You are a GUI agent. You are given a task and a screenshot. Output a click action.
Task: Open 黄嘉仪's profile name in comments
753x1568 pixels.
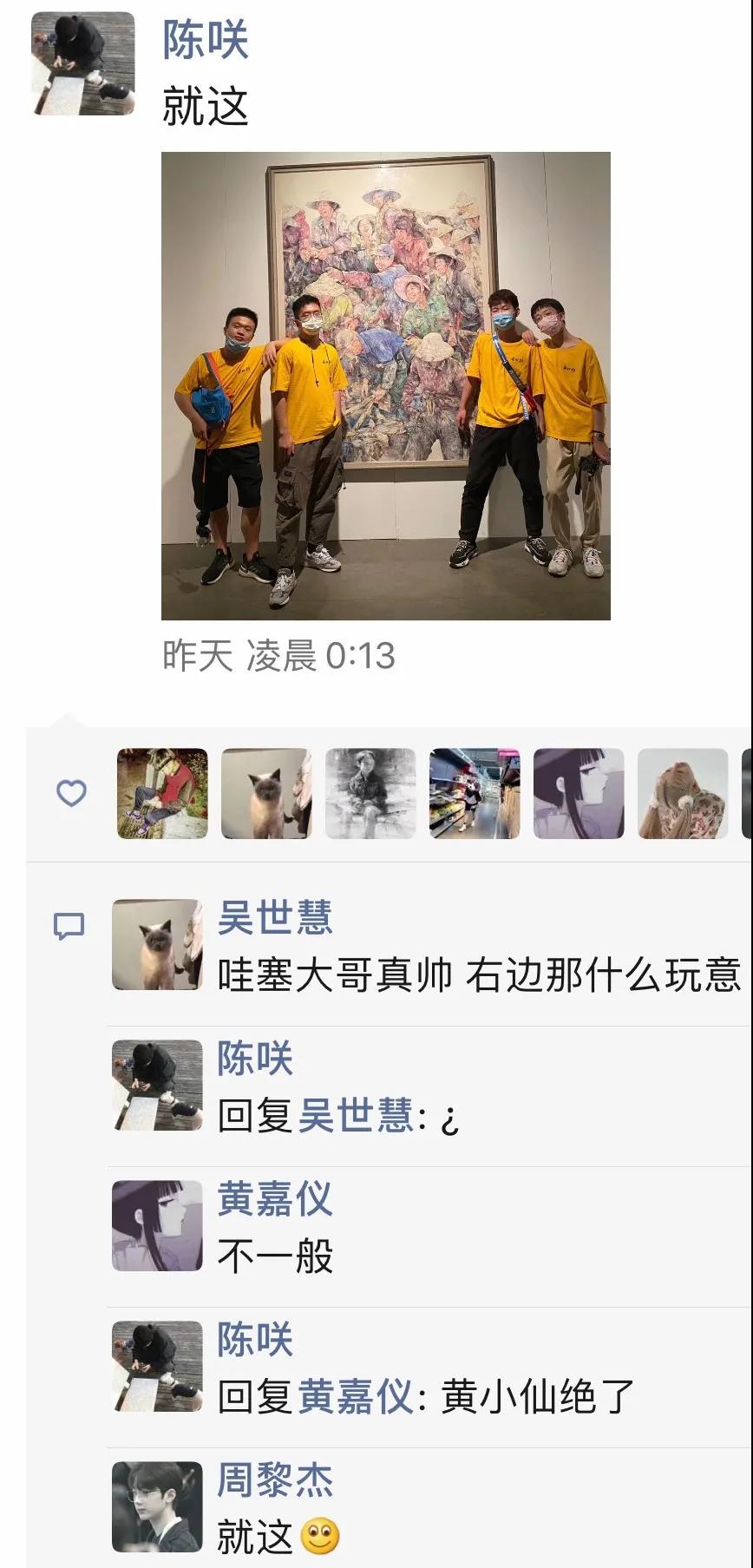tap(274, 1199)
